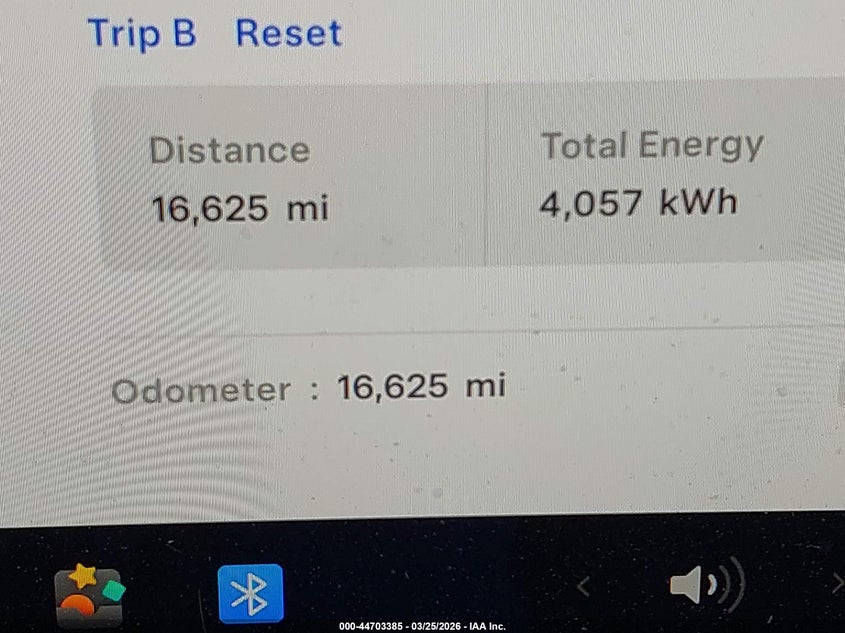Image resolution: width=845 pixels, height=633 pixels.
Task: Reset the Trip B counter
Action: [288, 33]
